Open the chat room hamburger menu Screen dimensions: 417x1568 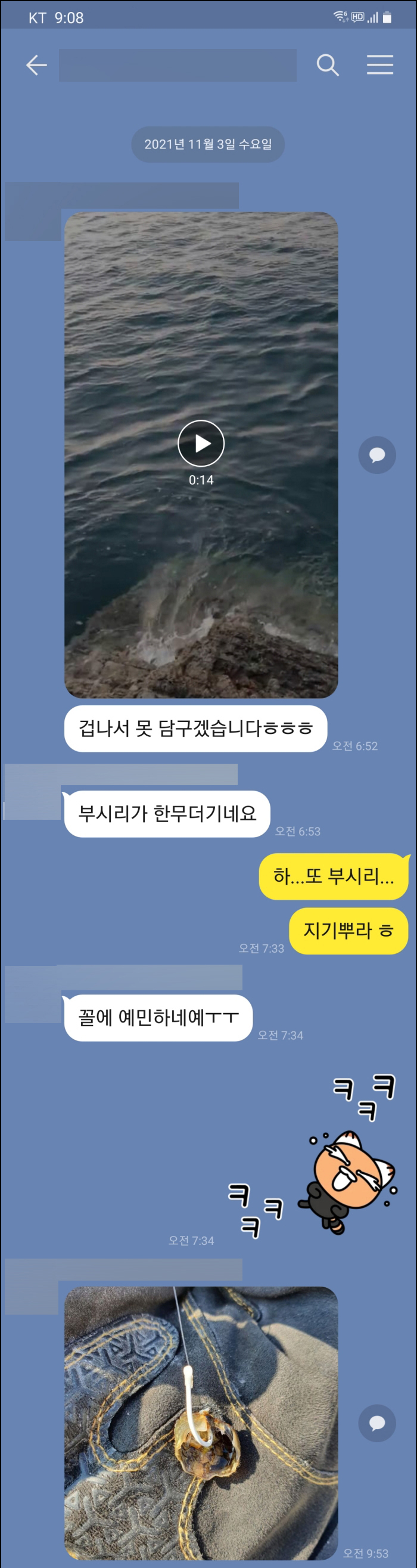pyautogui.click(x=380, y=64)
